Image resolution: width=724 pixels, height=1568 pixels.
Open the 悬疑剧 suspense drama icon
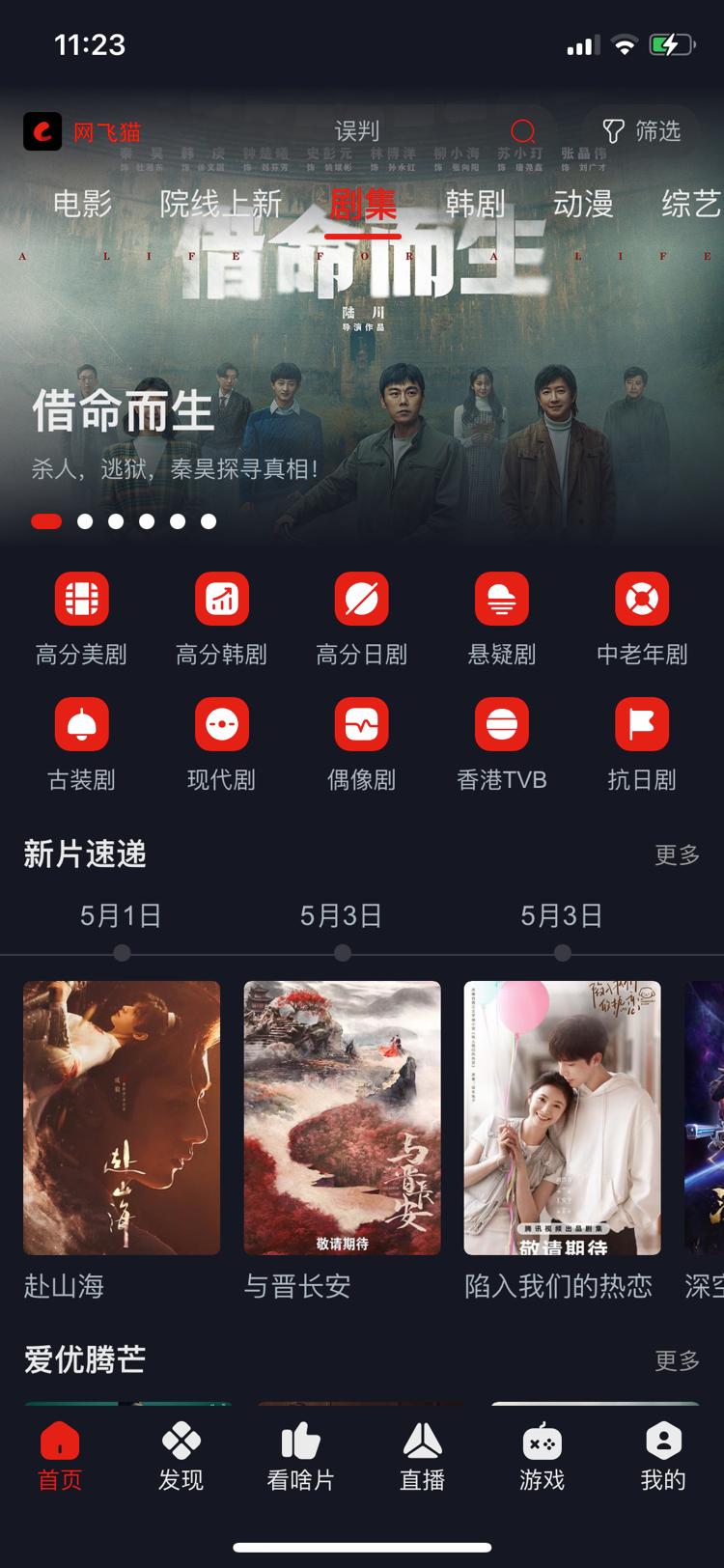tap(501, 599)
